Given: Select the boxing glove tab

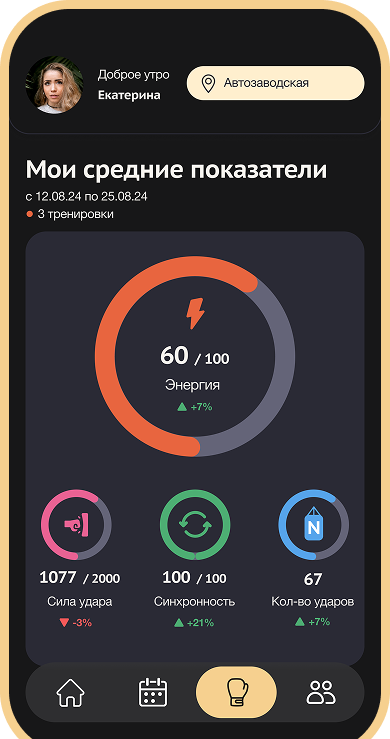Looking at the screenshot, I should pyautogui.click(x=236, y=692).
